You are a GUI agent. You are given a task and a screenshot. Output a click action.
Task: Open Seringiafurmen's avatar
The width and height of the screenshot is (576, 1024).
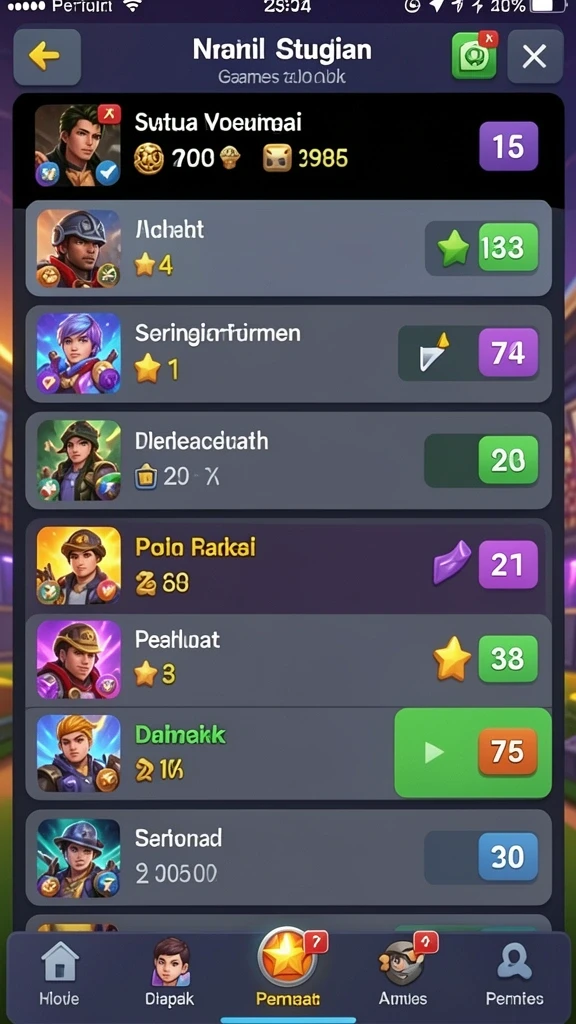(x=78, y=353)
